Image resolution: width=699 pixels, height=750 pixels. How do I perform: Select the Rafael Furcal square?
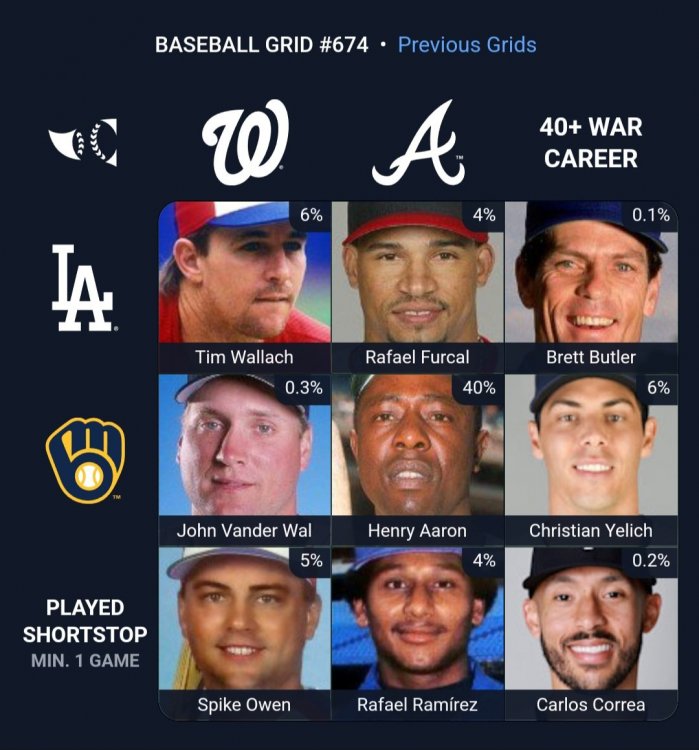417,286
